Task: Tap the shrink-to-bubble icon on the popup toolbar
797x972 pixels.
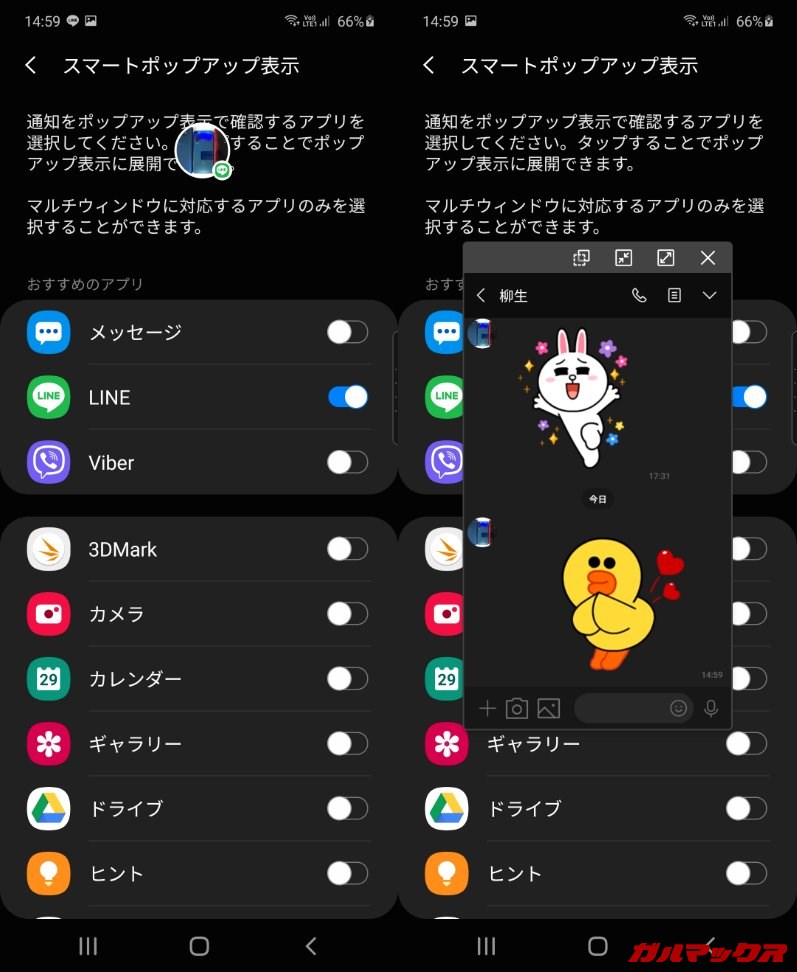Action: [623, 258]
